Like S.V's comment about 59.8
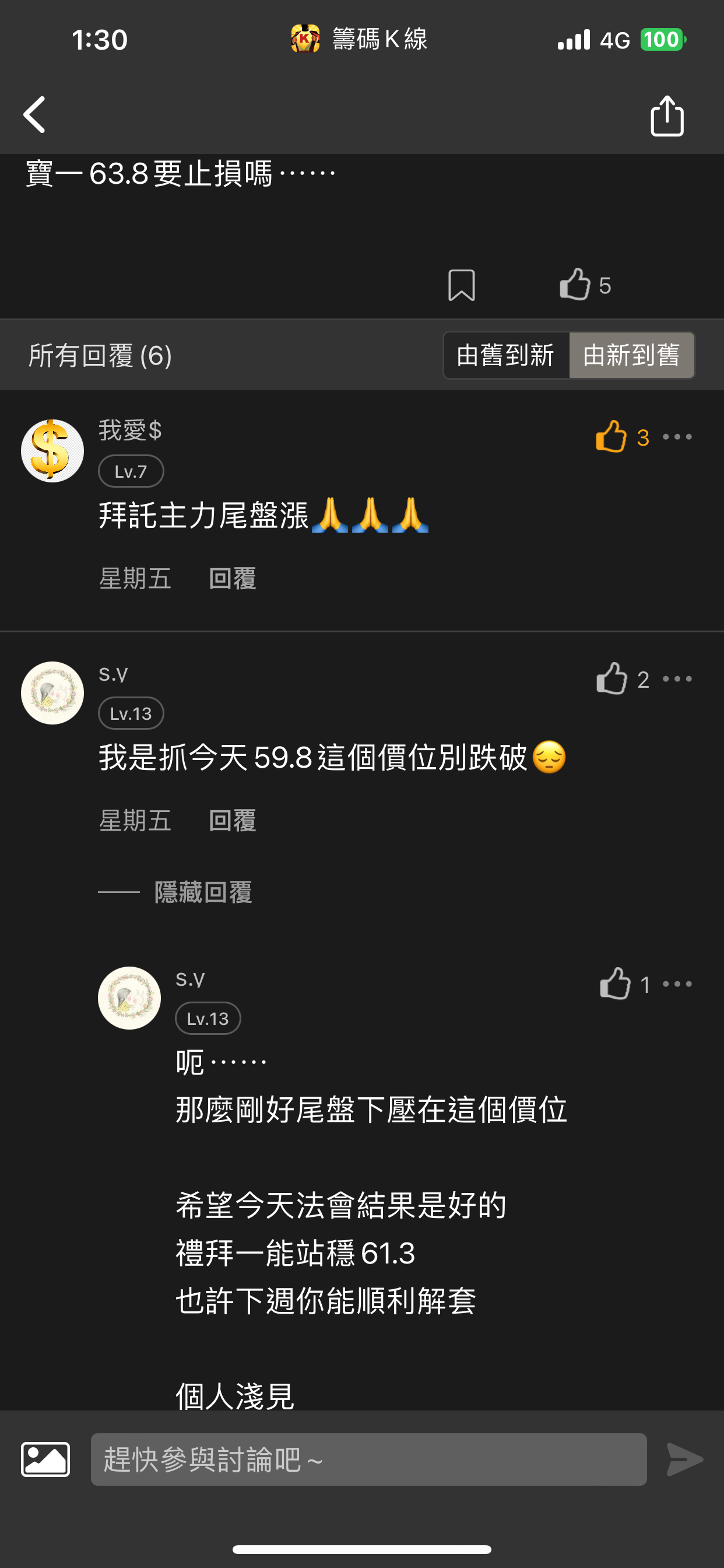The image size is (724, 1568). click(611, 680)
